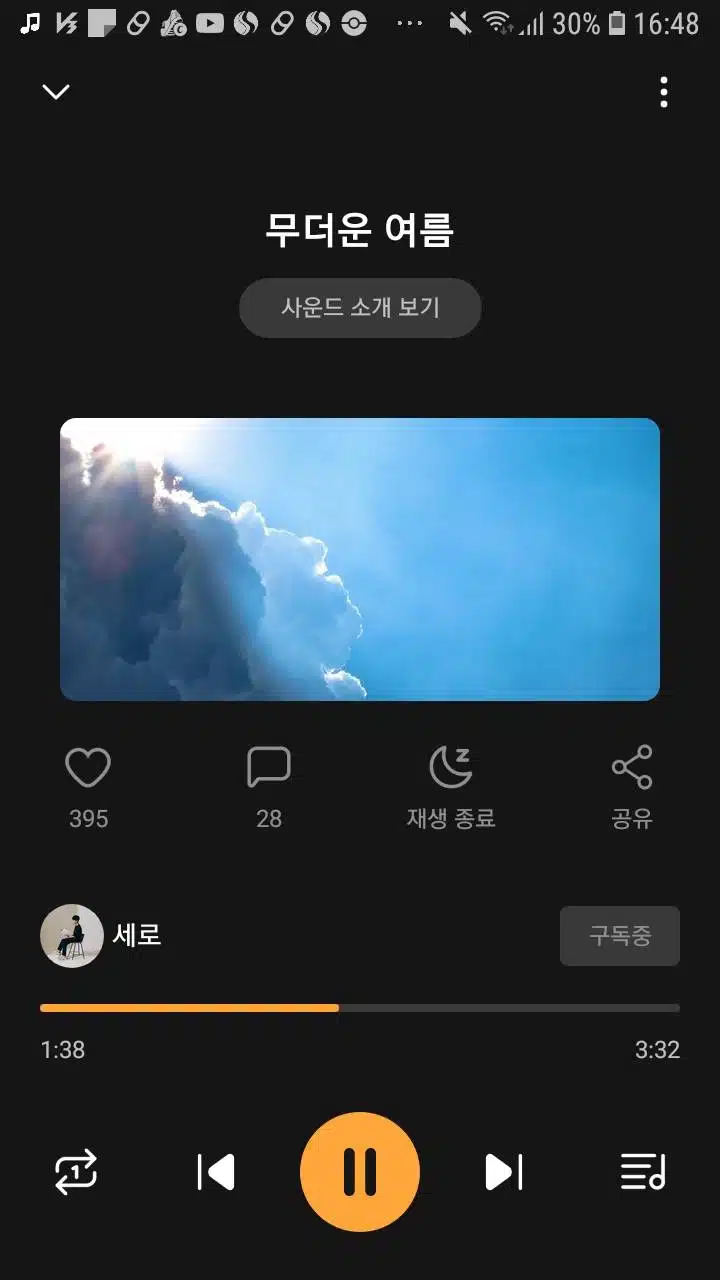Skip to the previous track
This screenshot has height=1280, width=720.
216,1172
